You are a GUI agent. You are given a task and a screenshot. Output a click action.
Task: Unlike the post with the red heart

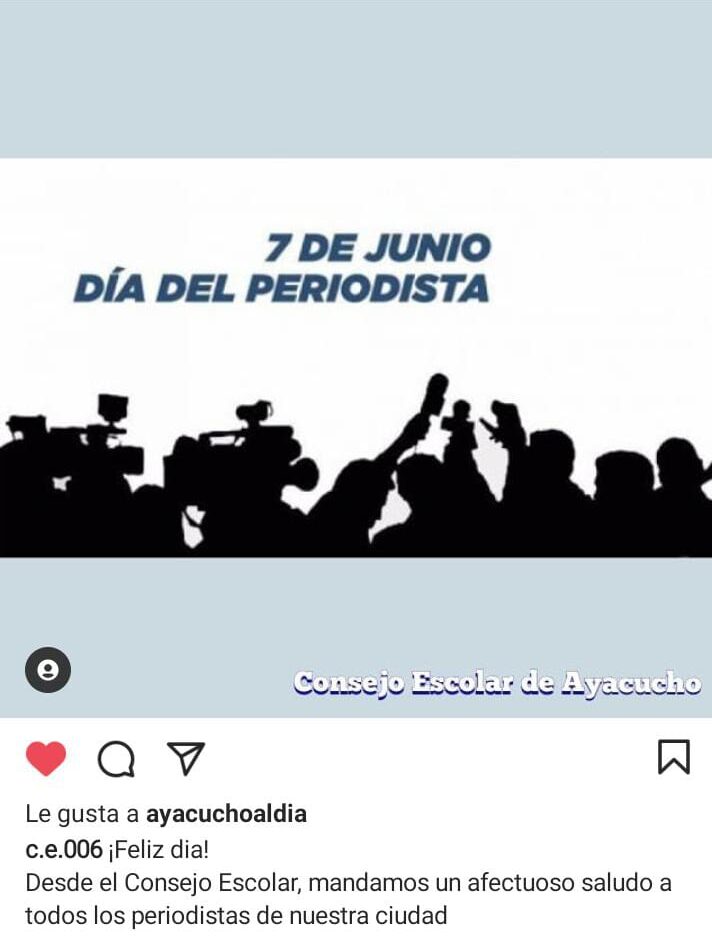point(45,759)
